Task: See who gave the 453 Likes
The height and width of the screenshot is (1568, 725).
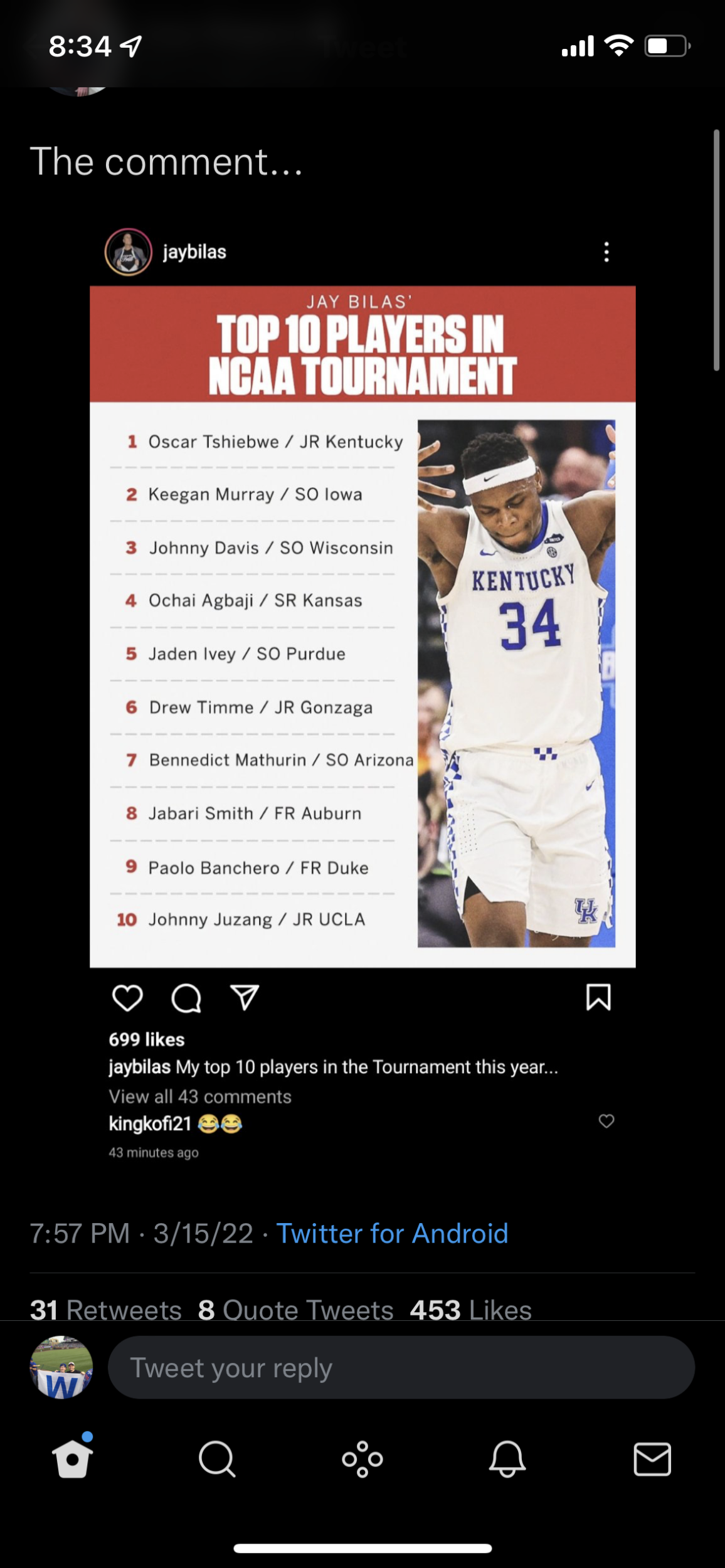Action: click(x=470, y=1310)
